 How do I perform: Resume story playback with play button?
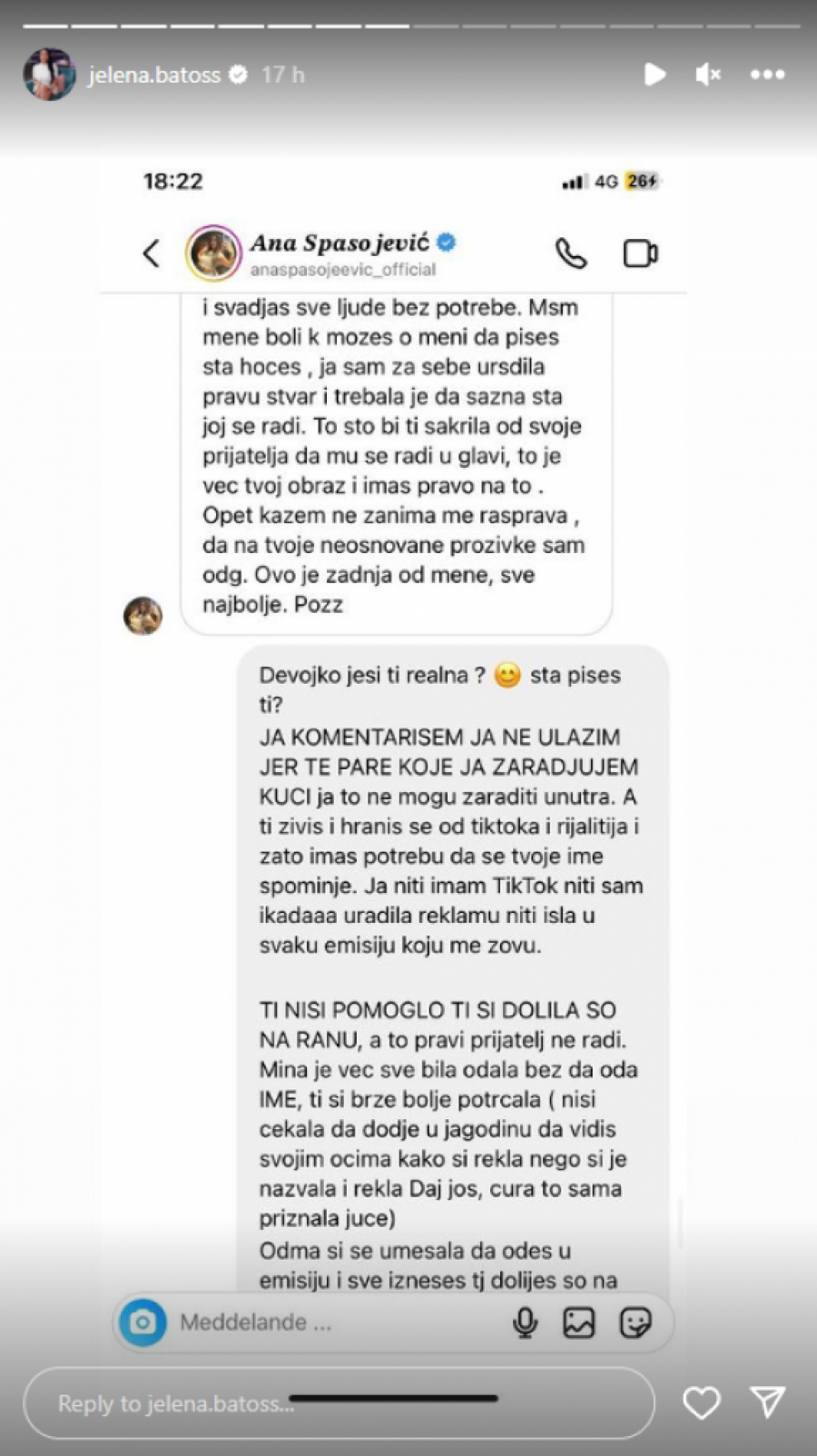pyautogui.click(x=655, y=74)
